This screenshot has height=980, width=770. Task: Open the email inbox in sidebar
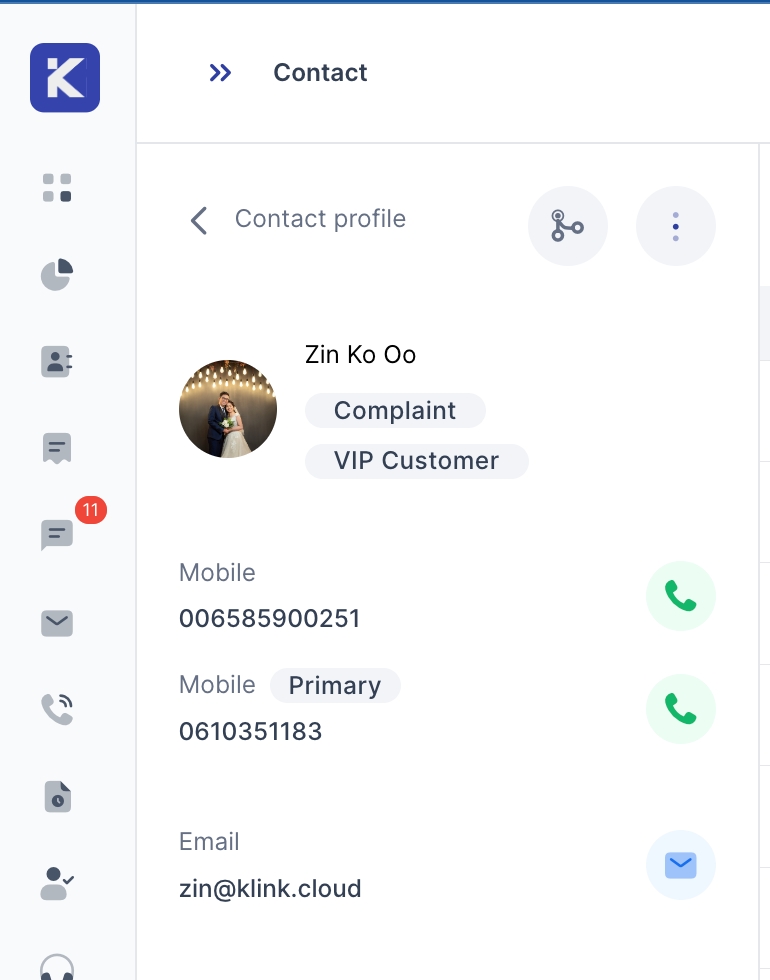click(x=57, y=623)
